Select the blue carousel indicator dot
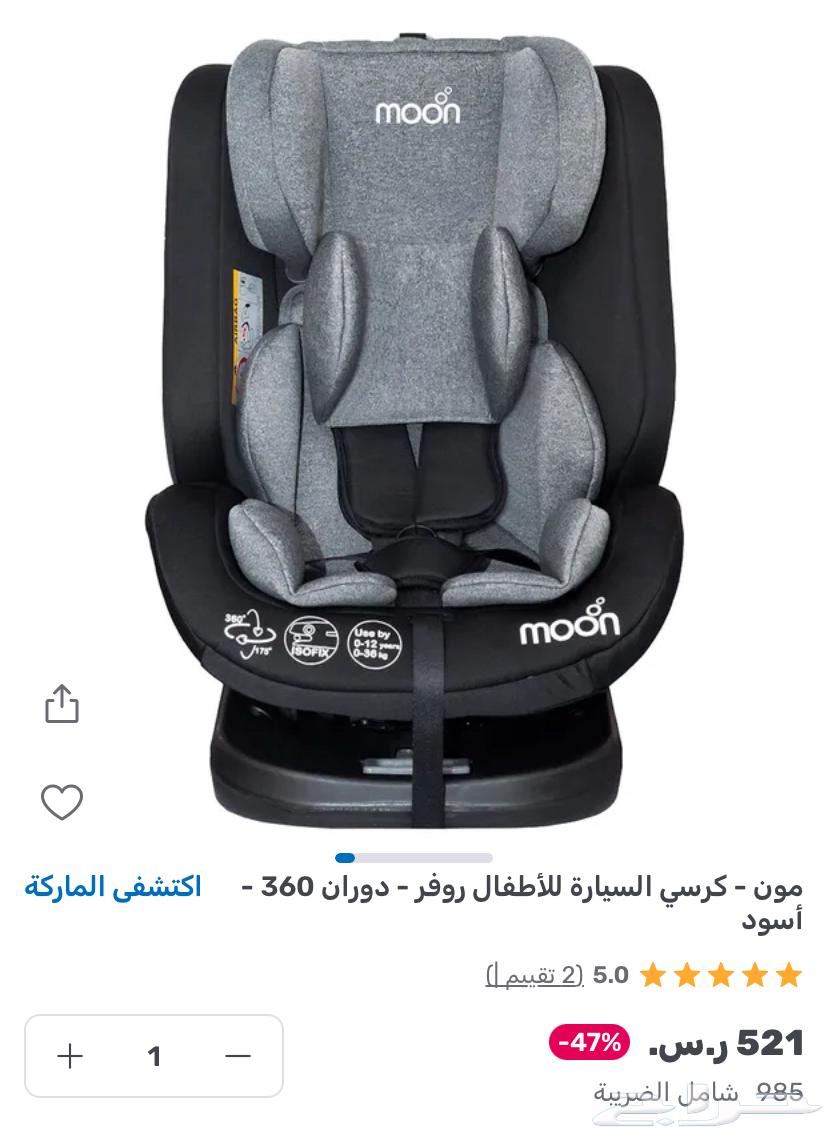The width and height of the screenshot is (828, 1139). coord(344,857)
